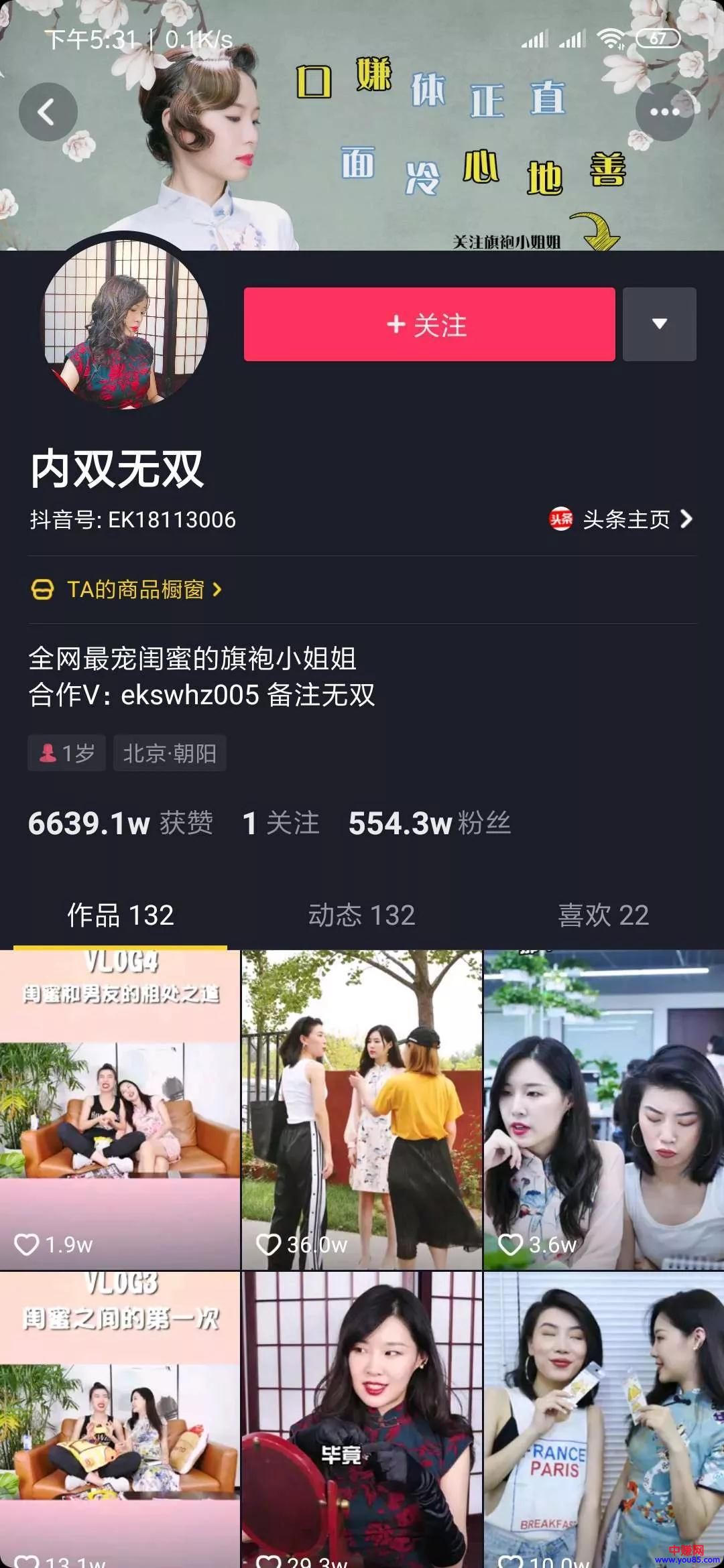Open the VLOG4 video with 1.9w likes
Screen dimensions: 724x1568
[x=120, y=1109]
